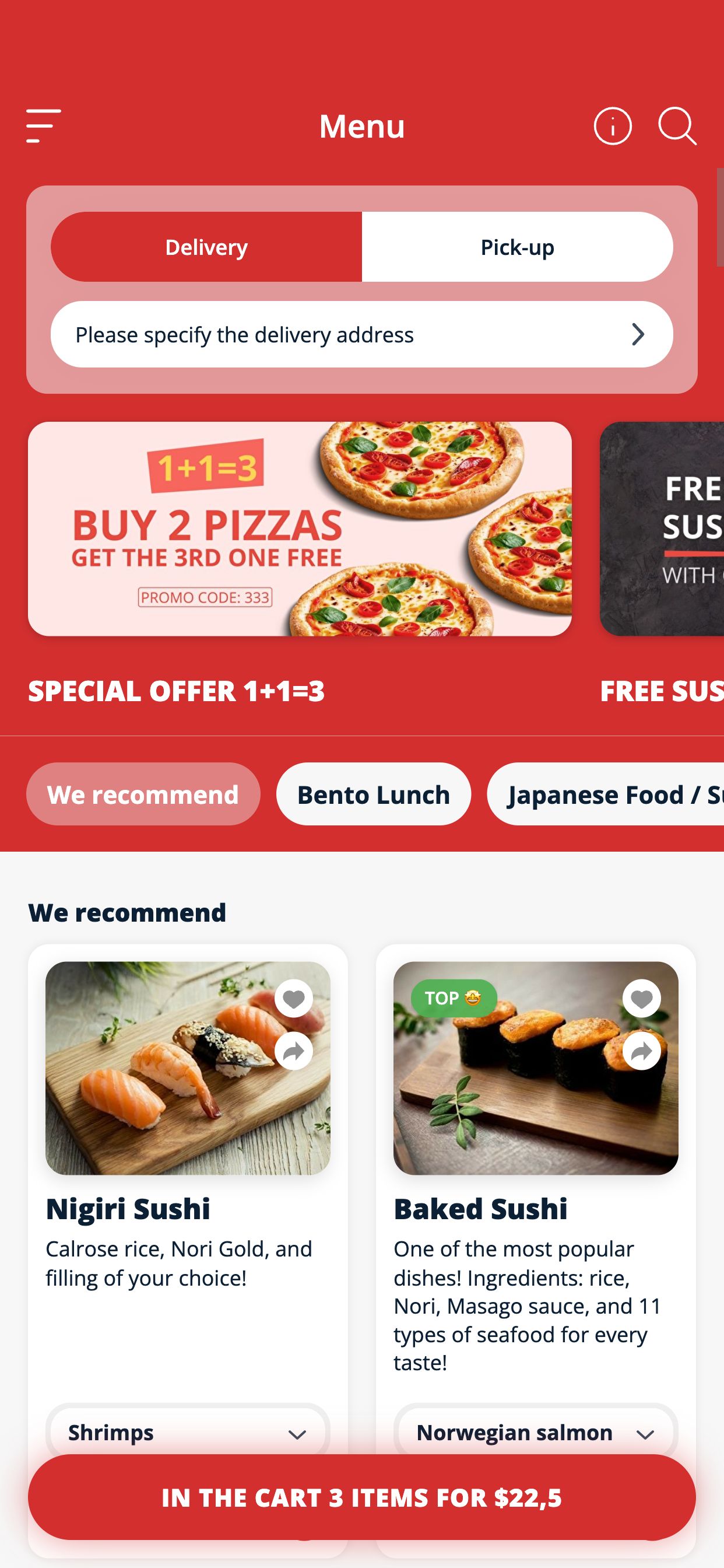This screenshot has width=724, height=1568.
Task: Like the Baked Sushi item
Action: [641, 998]
